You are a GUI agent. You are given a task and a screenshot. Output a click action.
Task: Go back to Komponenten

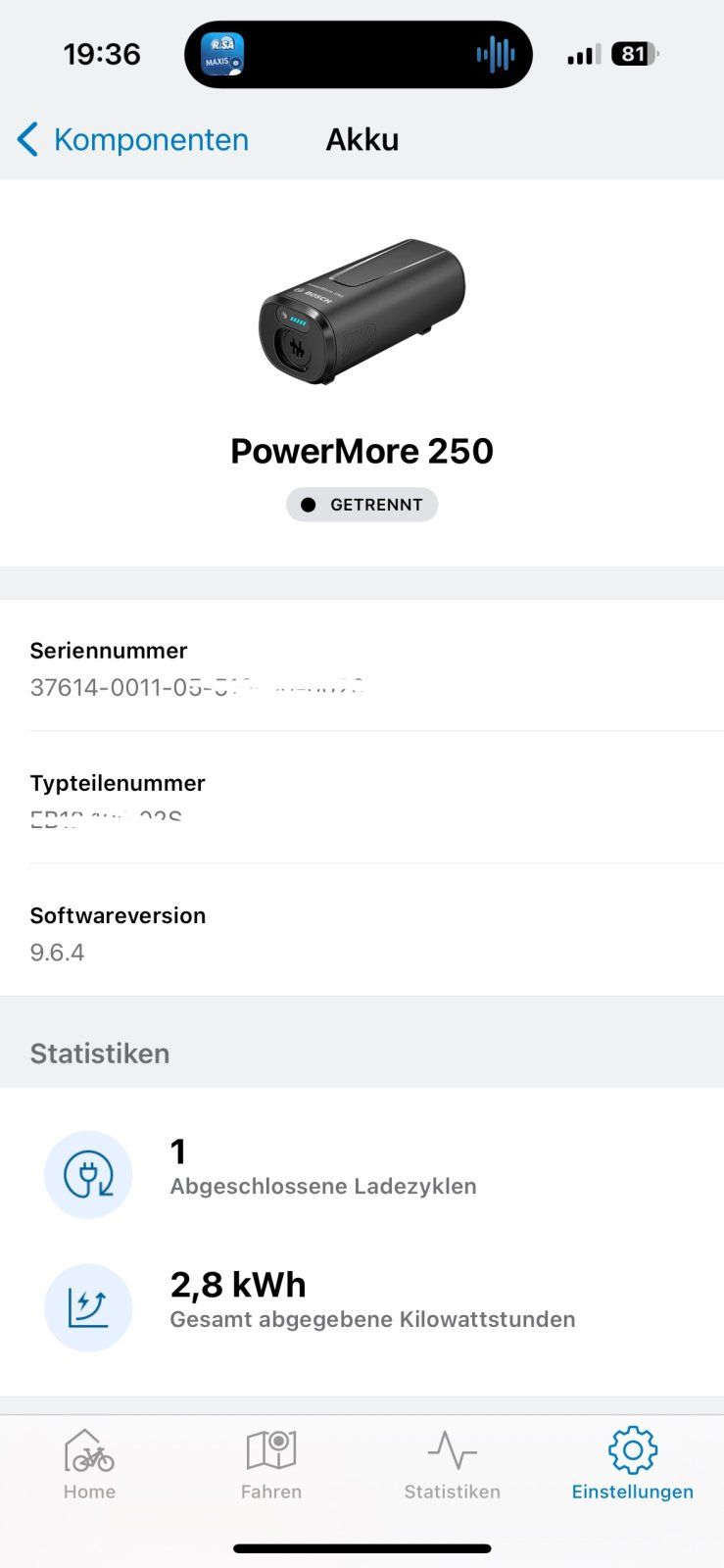133,140
